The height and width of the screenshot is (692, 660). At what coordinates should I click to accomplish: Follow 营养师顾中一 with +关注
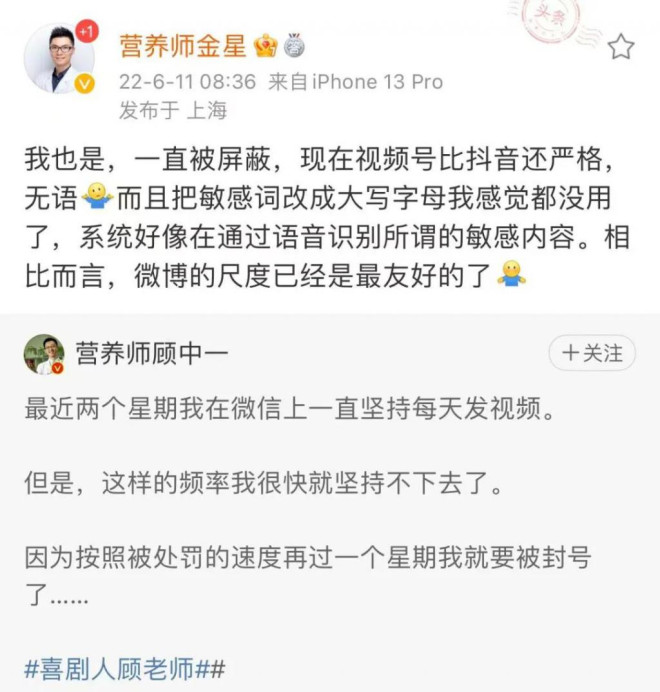tap(591, 353)
